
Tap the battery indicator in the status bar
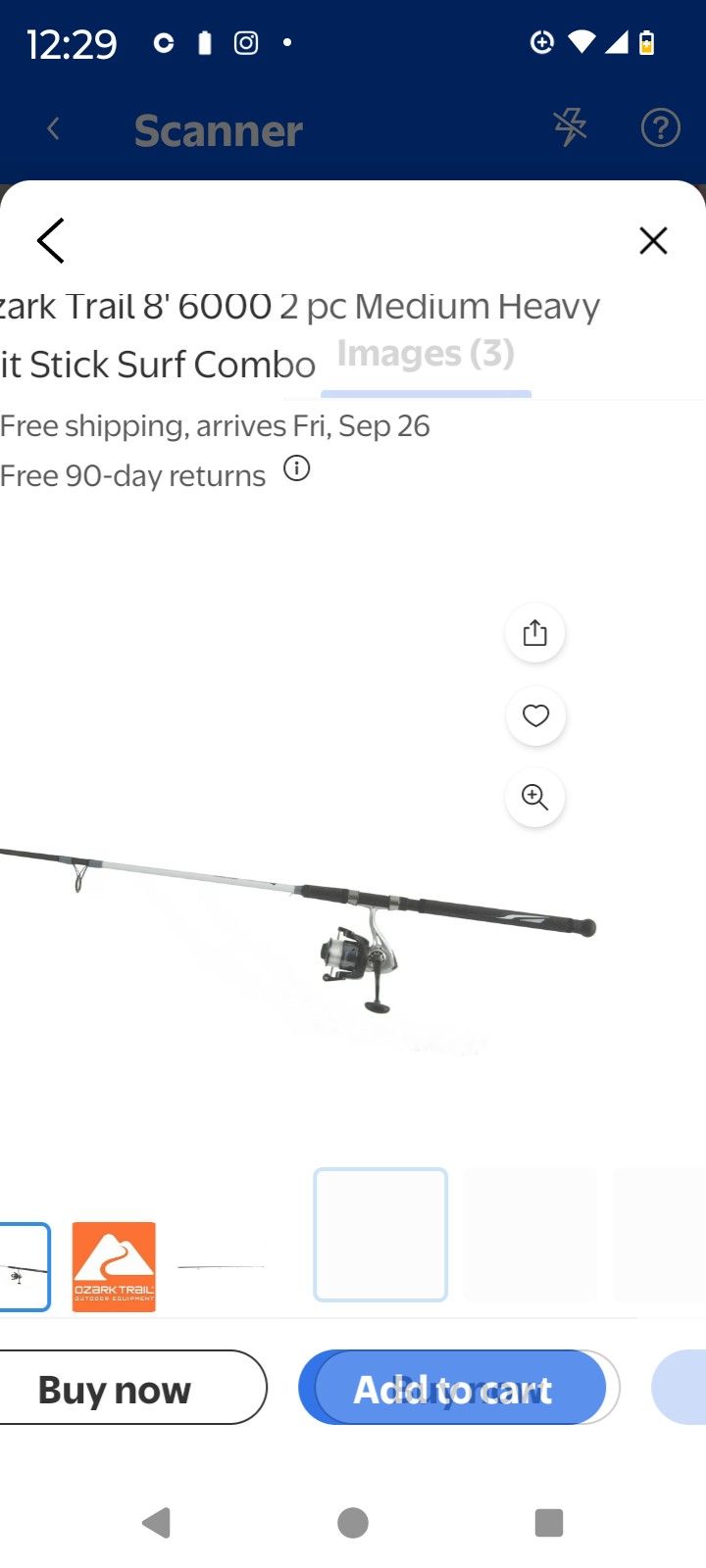(644, 41)
